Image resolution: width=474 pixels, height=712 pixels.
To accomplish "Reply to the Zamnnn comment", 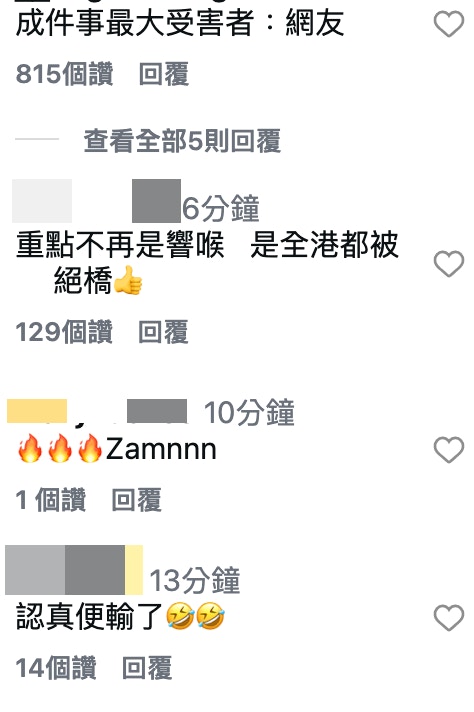I will pyautogui.click(x=136, y=500).
